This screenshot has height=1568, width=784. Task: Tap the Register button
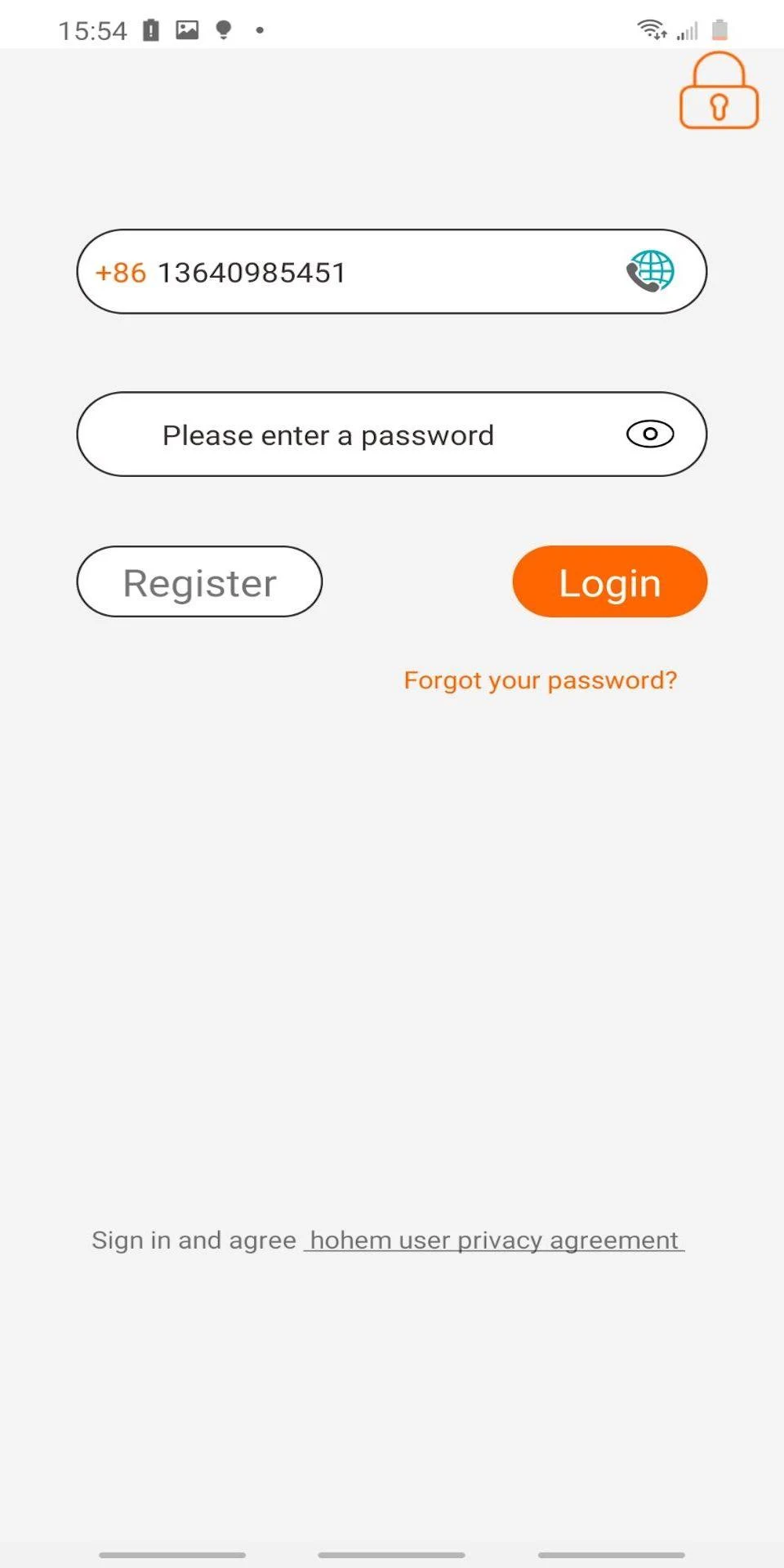pyautogui.click(x=198, y=581)
